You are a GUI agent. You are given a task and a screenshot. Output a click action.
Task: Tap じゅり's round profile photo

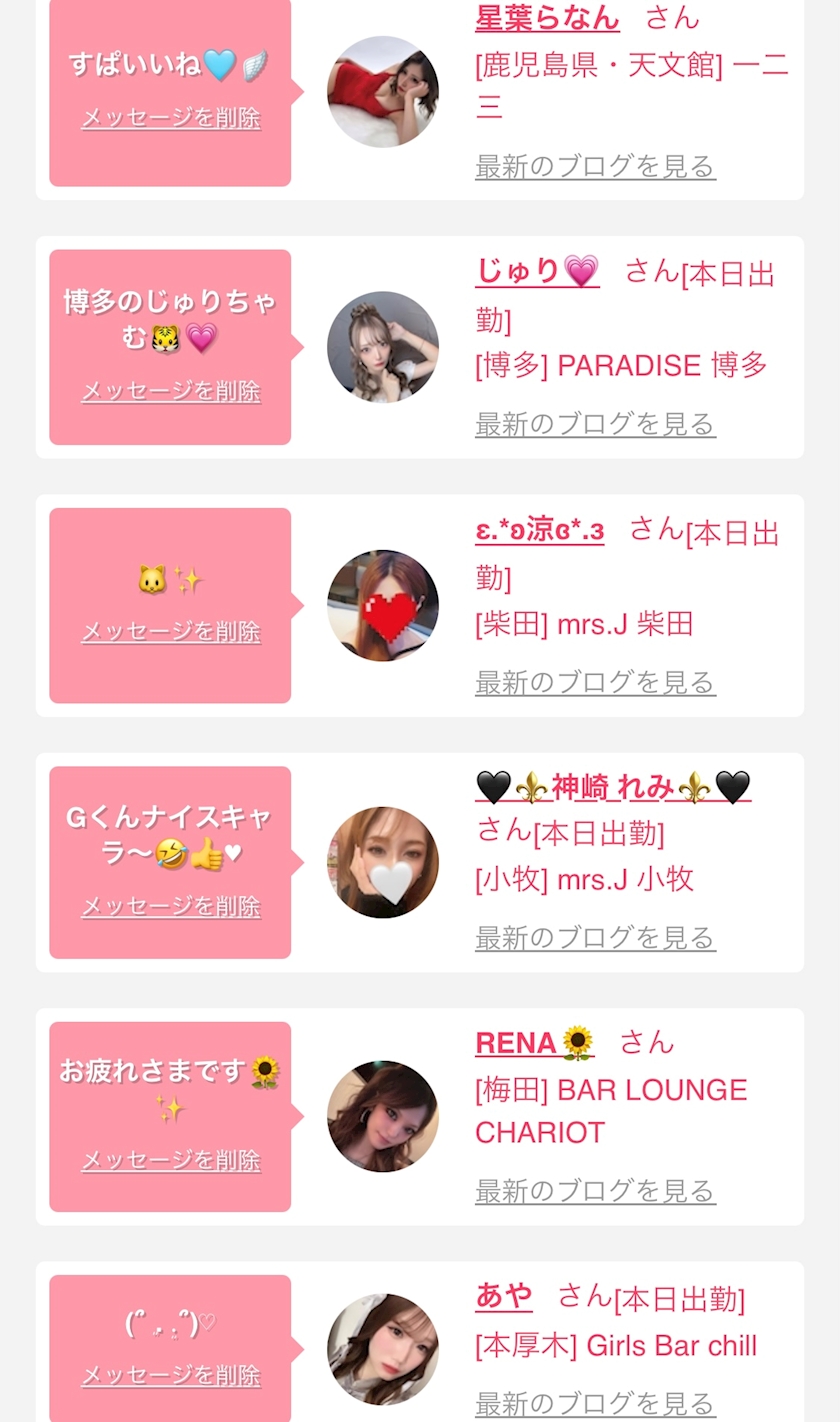click(x=383, y=347)
